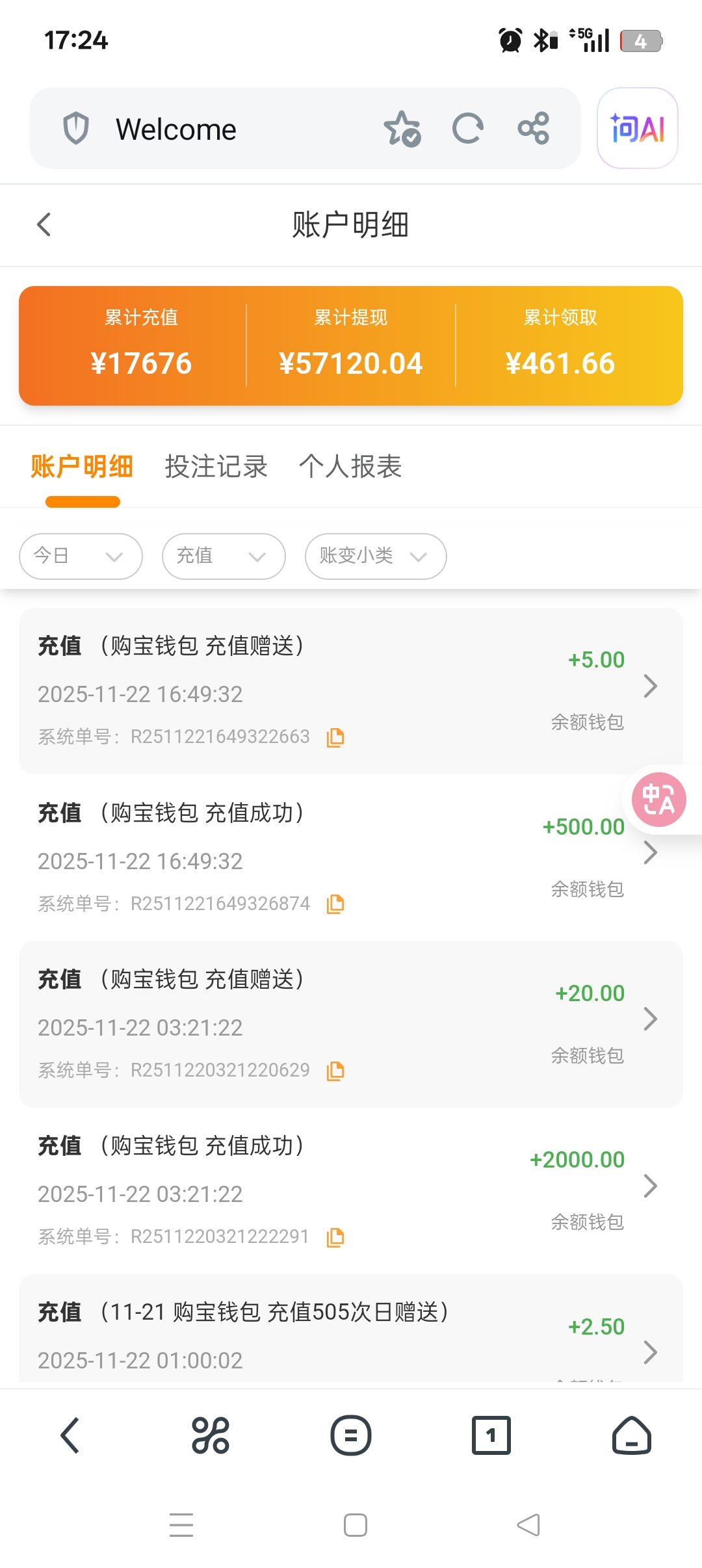Expand the 账变小类 filter
Screen dimensions: 702x1568
pyautogui.click(x=375, y=556)
